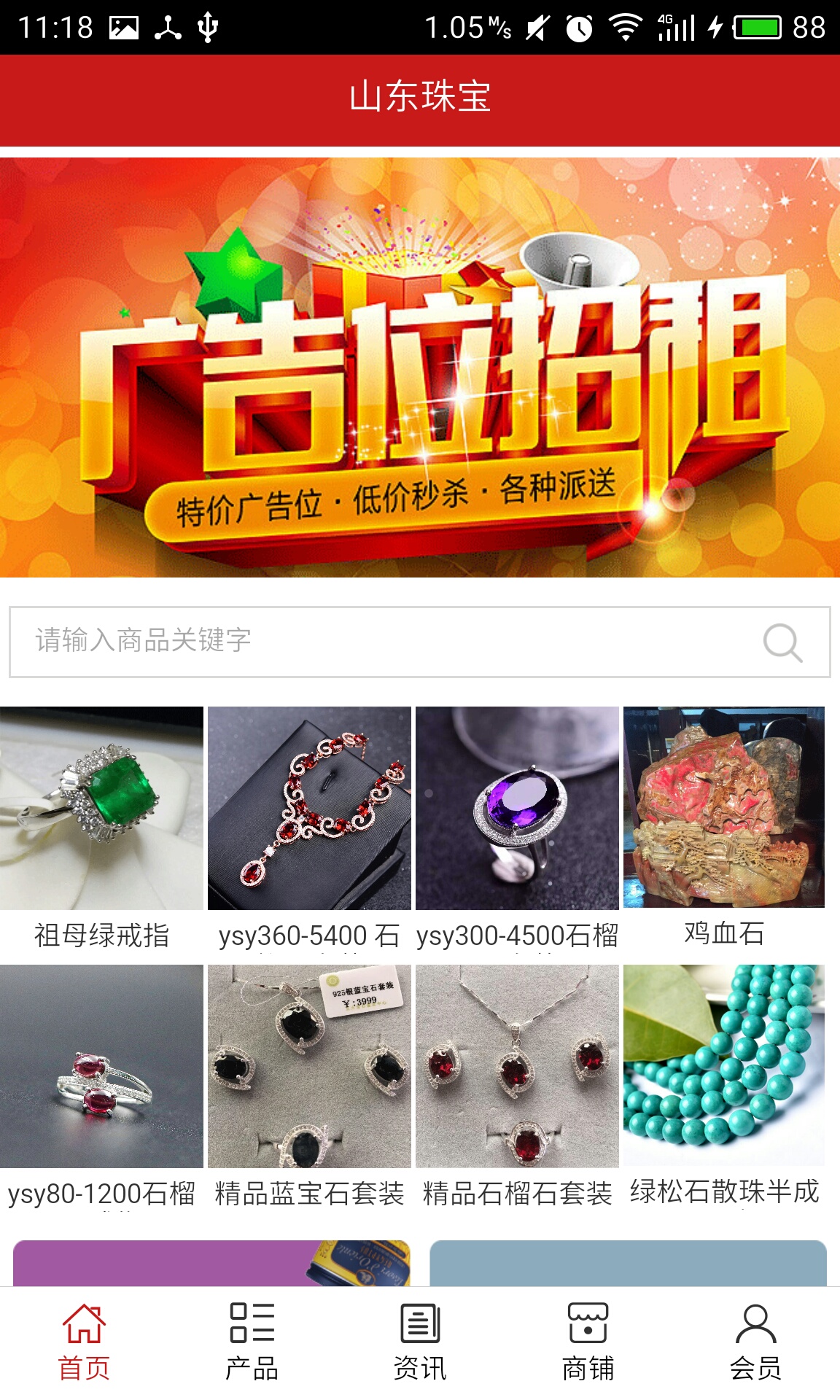Open the 祖母绿戒指 product link
The image size is (840, 1400).
[x=102, y=936]
